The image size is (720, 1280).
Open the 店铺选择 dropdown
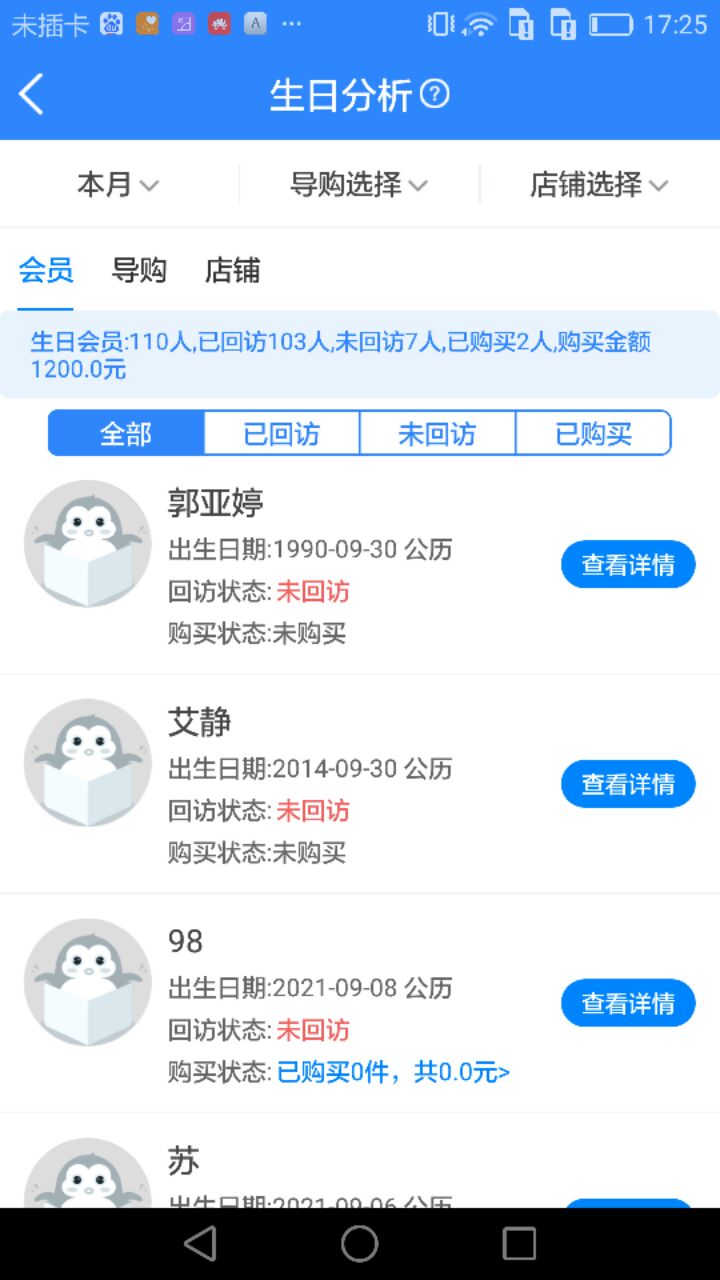click(598, 185)
